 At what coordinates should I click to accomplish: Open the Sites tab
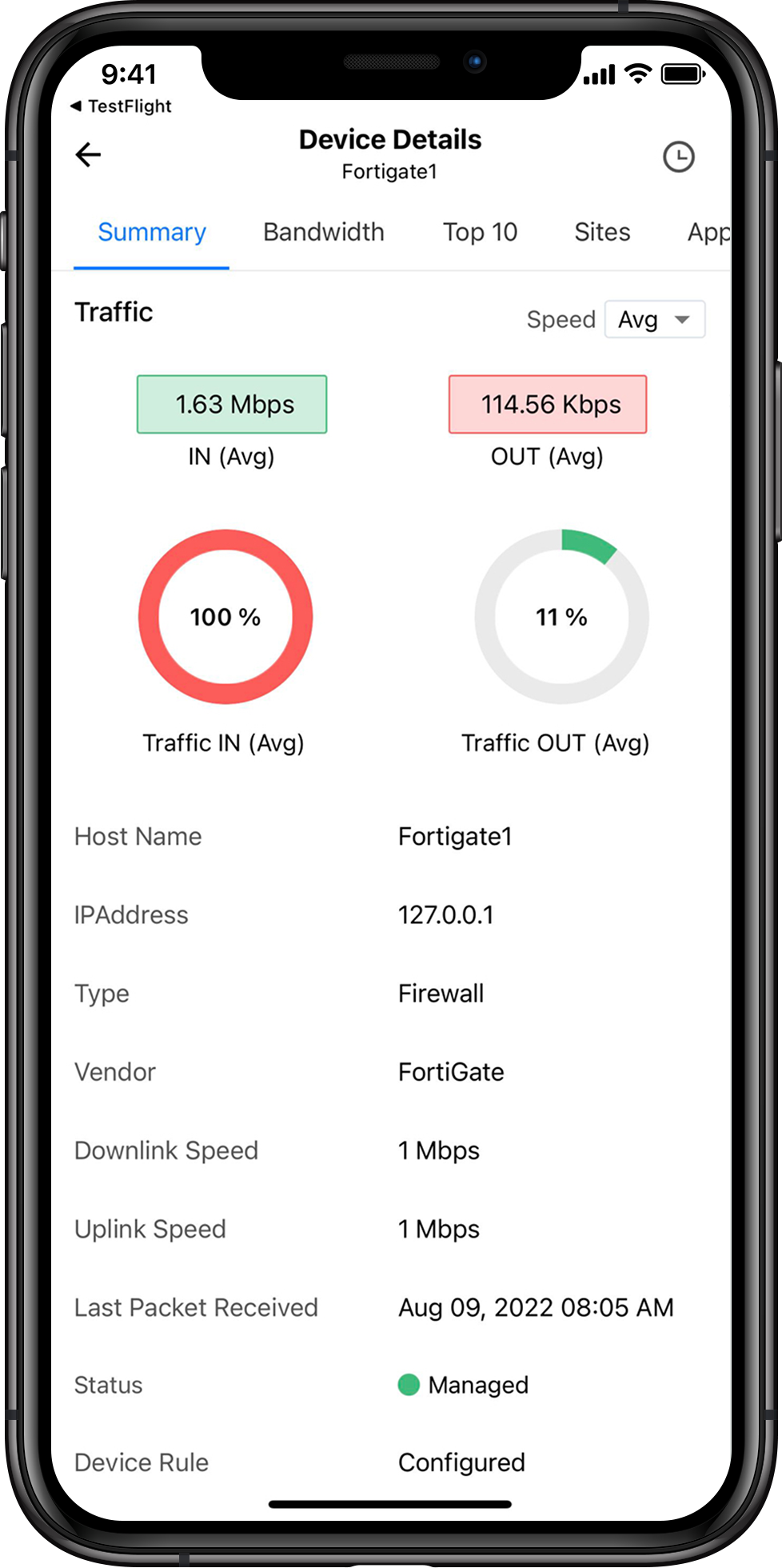point(602,232)
